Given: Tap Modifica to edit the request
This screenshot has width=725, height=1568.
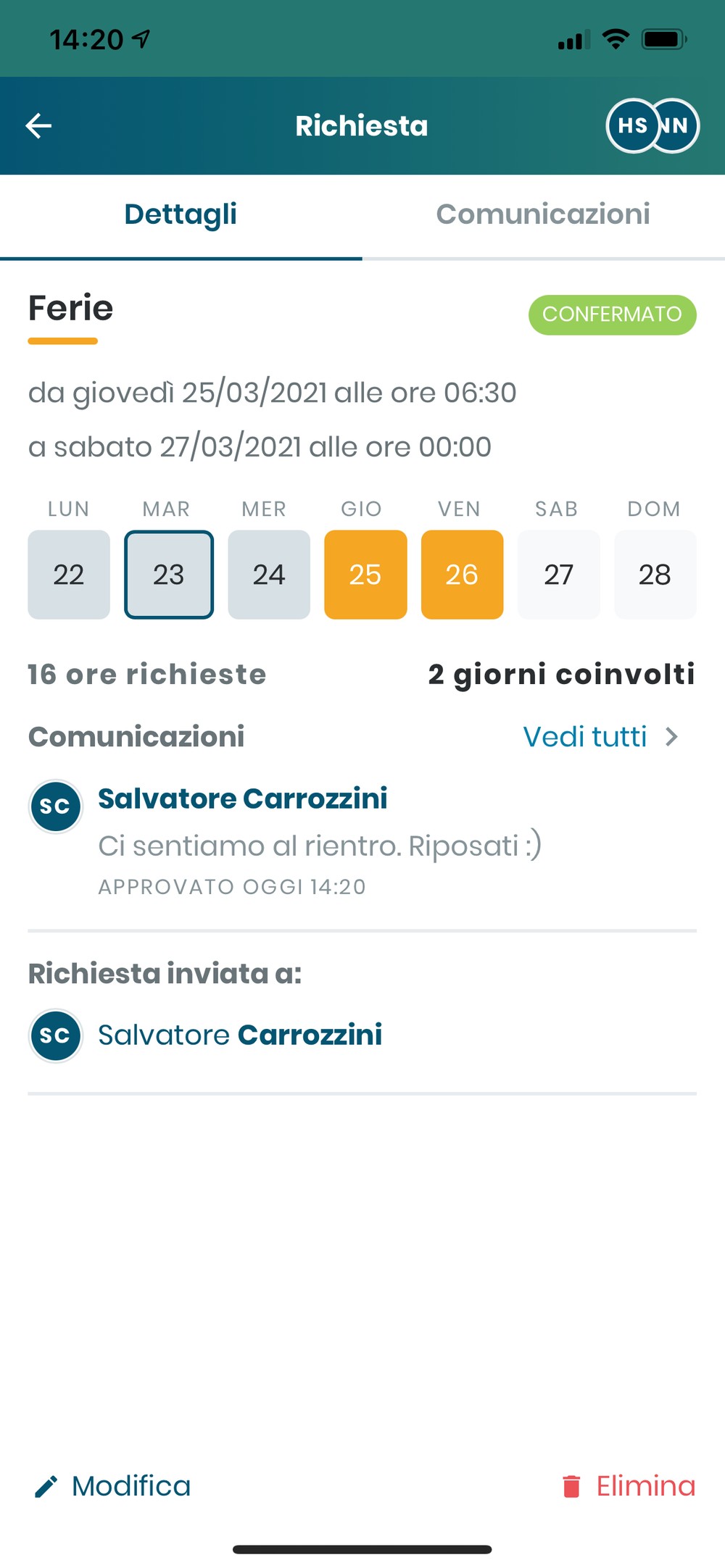Looking at the screenshot, I should coord(112,1486).
